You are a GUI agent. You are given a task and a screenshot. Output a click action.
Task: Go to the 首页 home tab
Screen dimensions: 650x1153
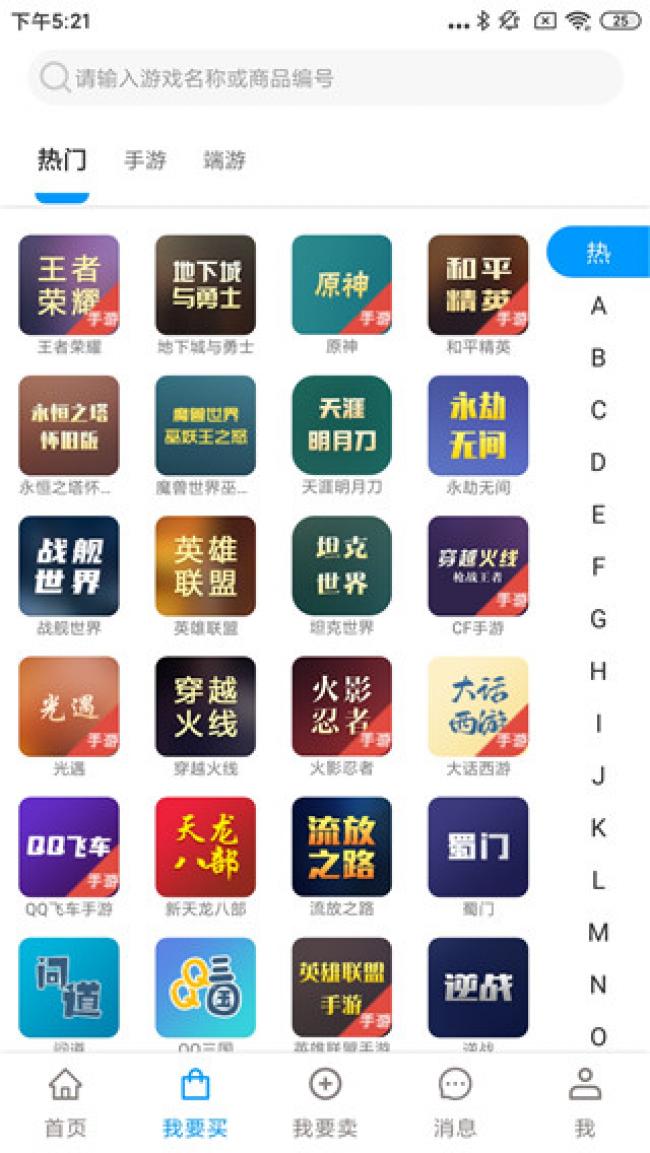pyautogui.click(x=65, y=1102)
